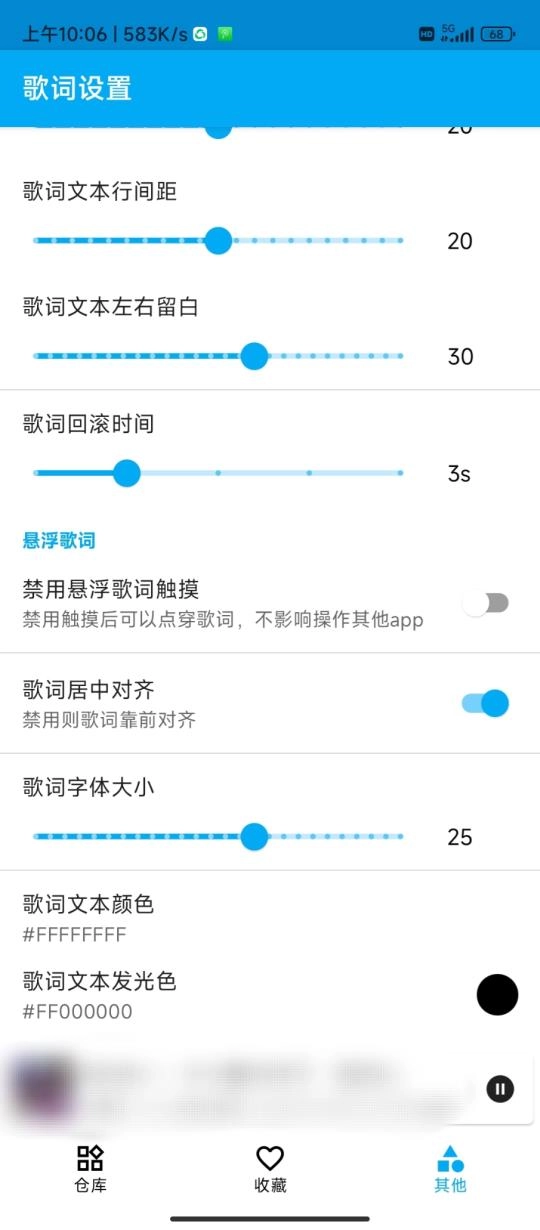
Task: Tap the 歌词文本左右留白 slider
Action: click(x=218, y=356)
